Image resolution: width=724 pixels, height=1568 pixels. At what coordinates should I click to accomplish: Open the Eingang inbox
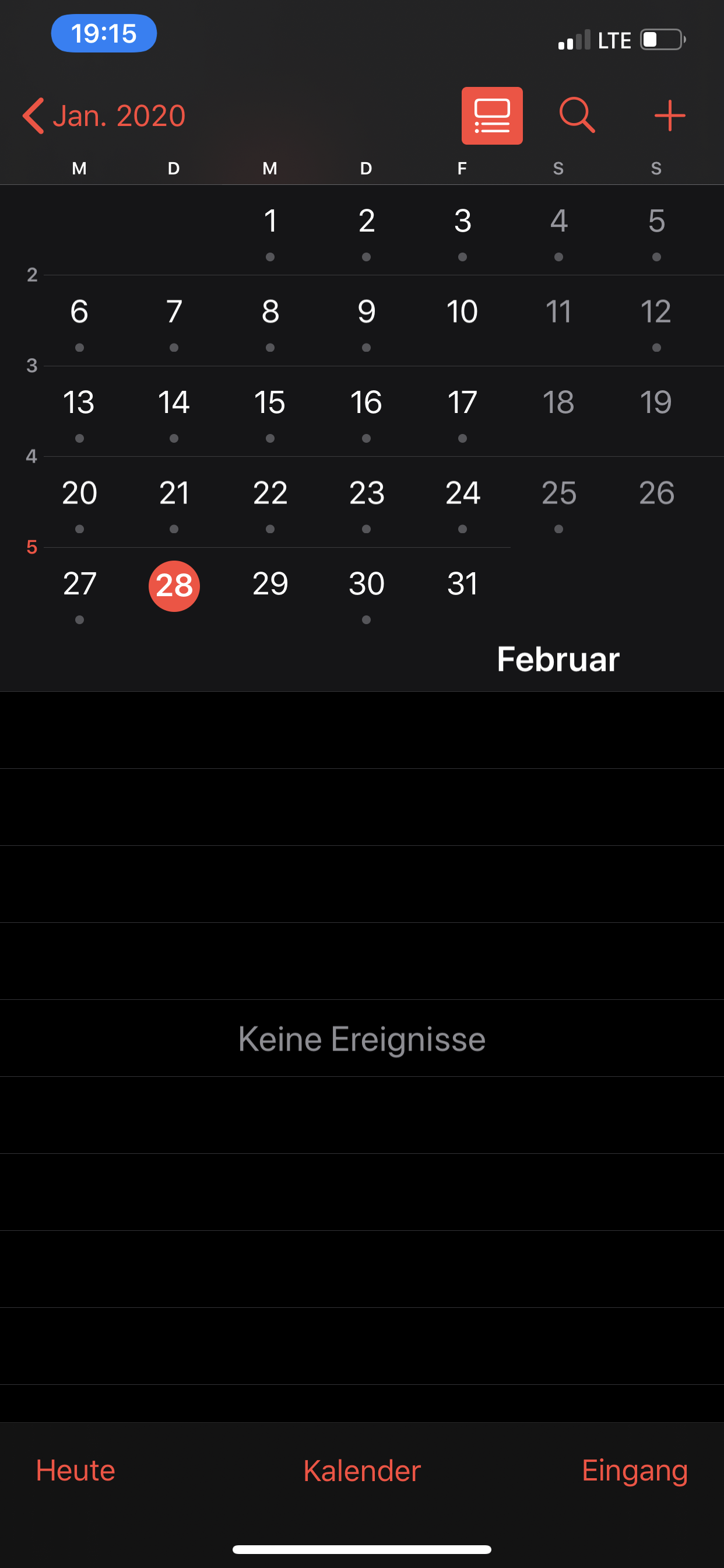[635, 1471]
